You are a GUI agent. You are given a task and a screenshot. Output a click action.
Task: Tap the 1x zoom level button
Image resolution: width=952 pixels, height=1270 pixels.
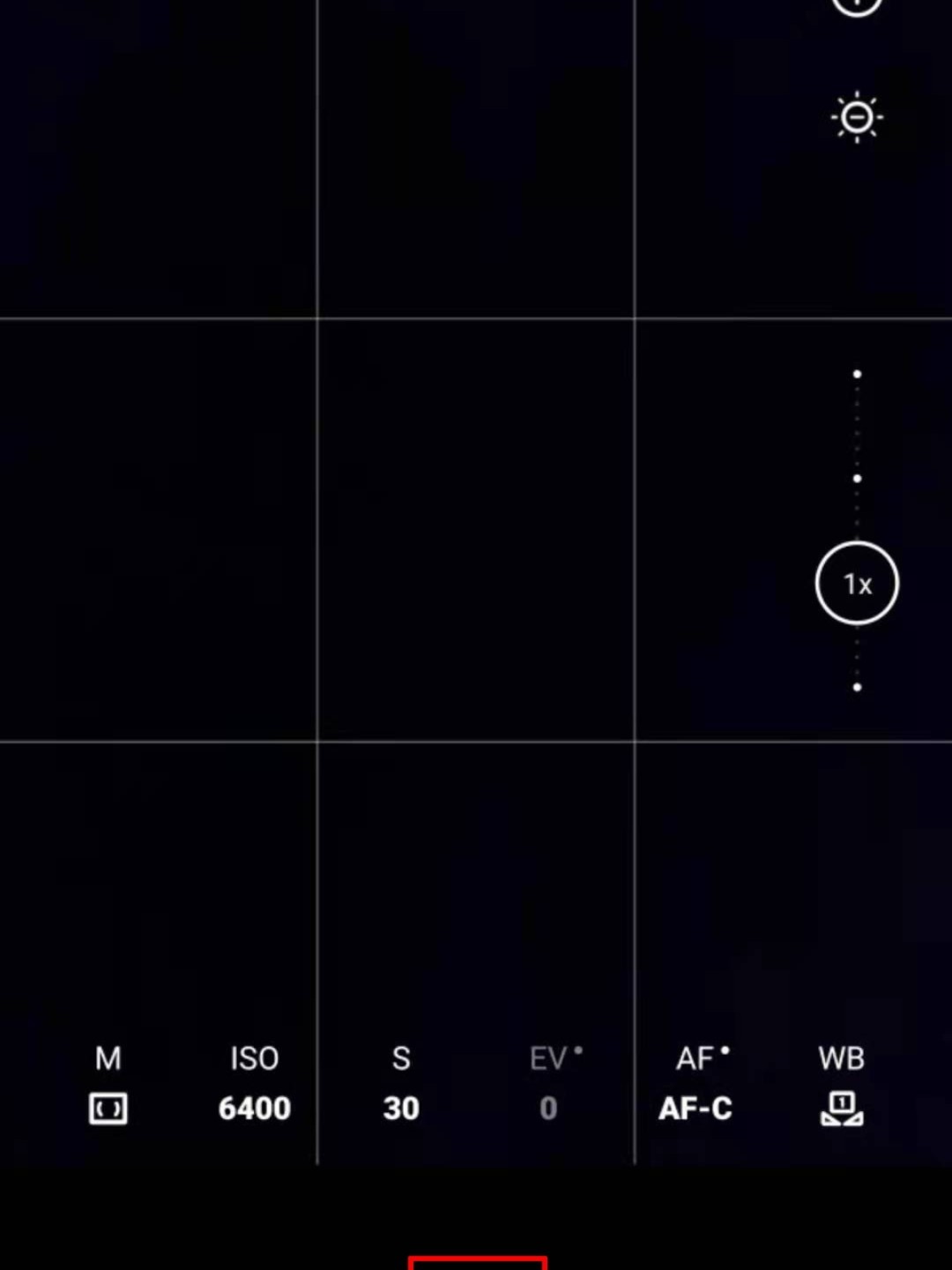click(857, 584)
